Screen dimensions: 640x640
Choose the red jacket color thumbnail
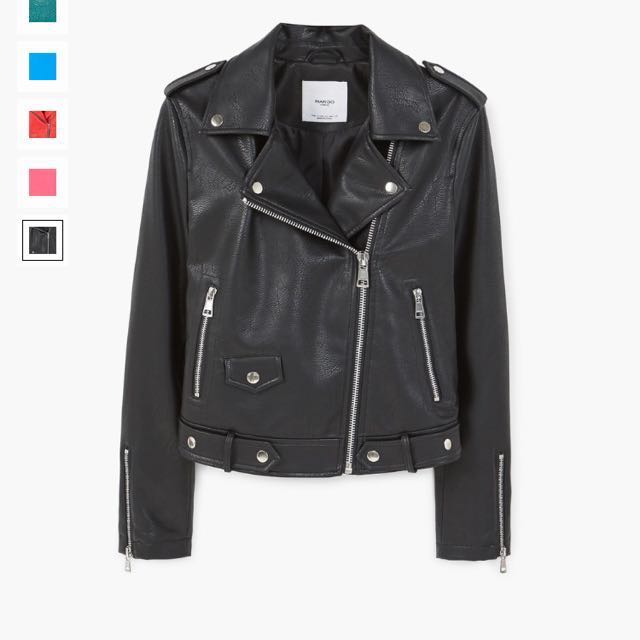coord(42,124)
